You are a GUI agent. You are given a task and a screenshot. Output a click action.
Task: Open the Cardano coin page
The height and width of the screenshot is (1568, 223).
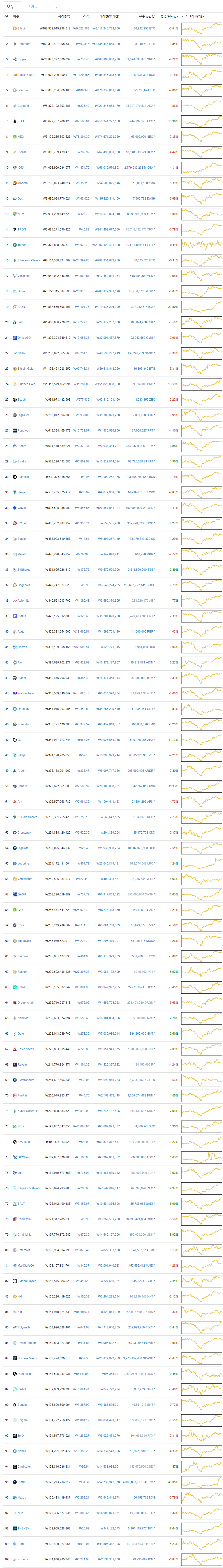tap(23, 106)
